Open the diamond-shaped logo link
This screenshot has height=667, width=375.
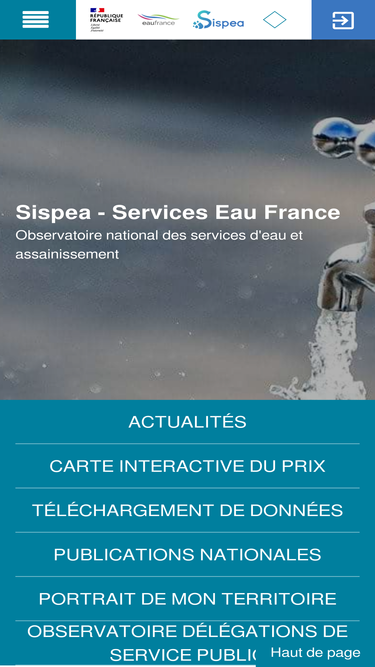click(x=275, y=20)
